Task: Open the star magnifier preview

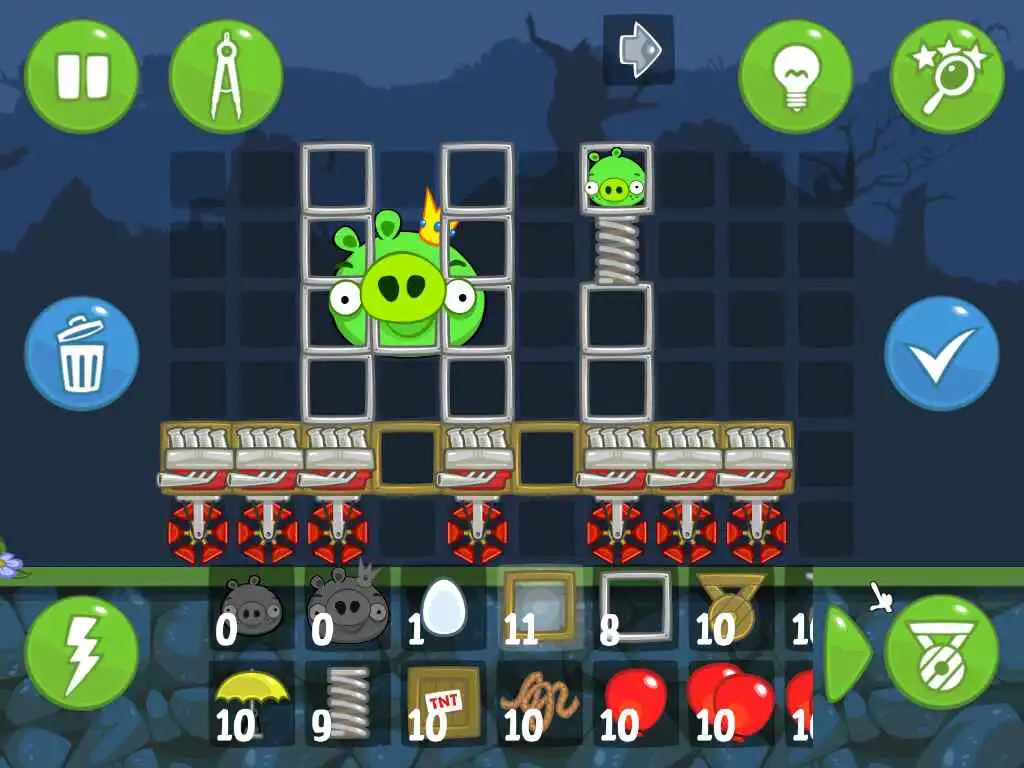Action: click(x=946, y=76)
